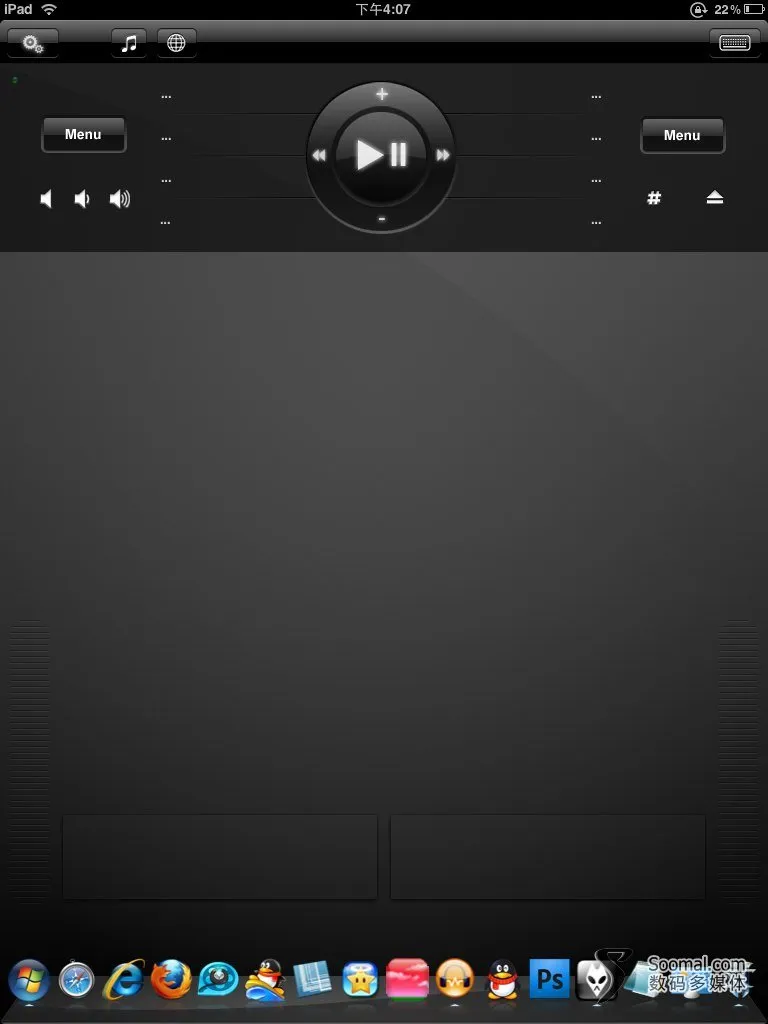Open Photoshop from the dock
The image size is (768, 1024).
[x=549, y=979]
